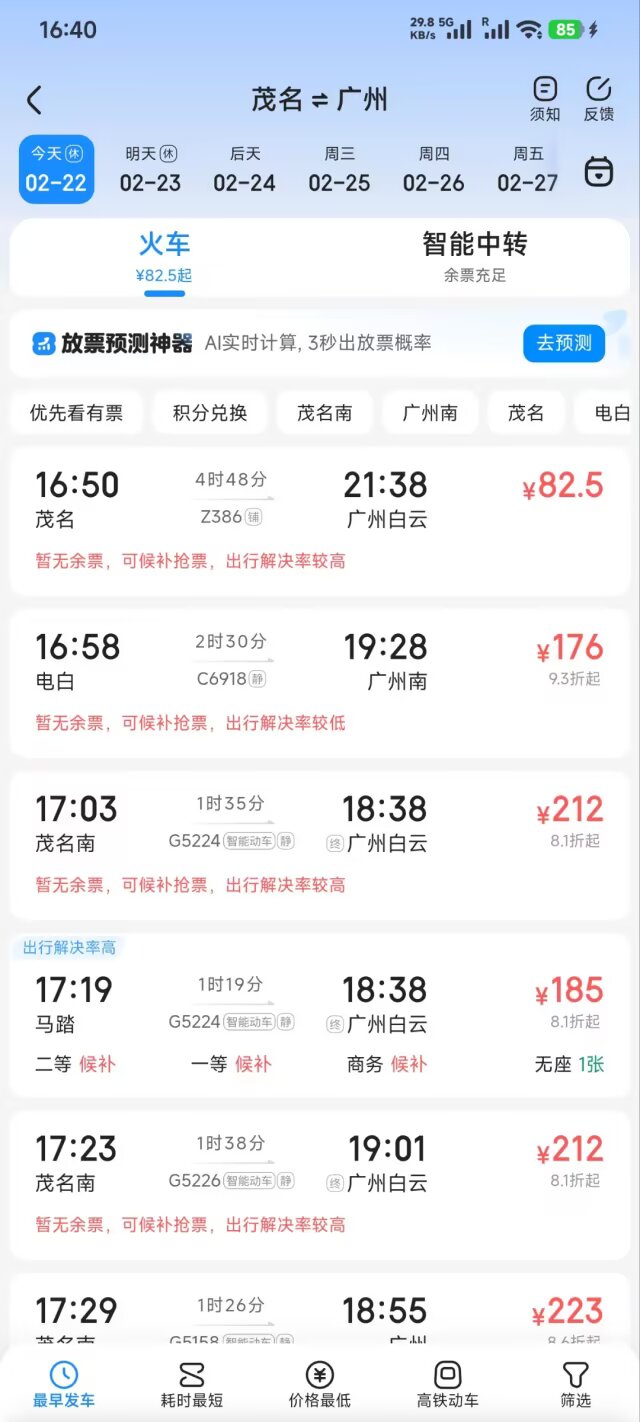Image resolution: width=640 pixels, height=1422 pixels.
Task: Open the 反馈 feedback icon
Action: (x=599, y=99)
